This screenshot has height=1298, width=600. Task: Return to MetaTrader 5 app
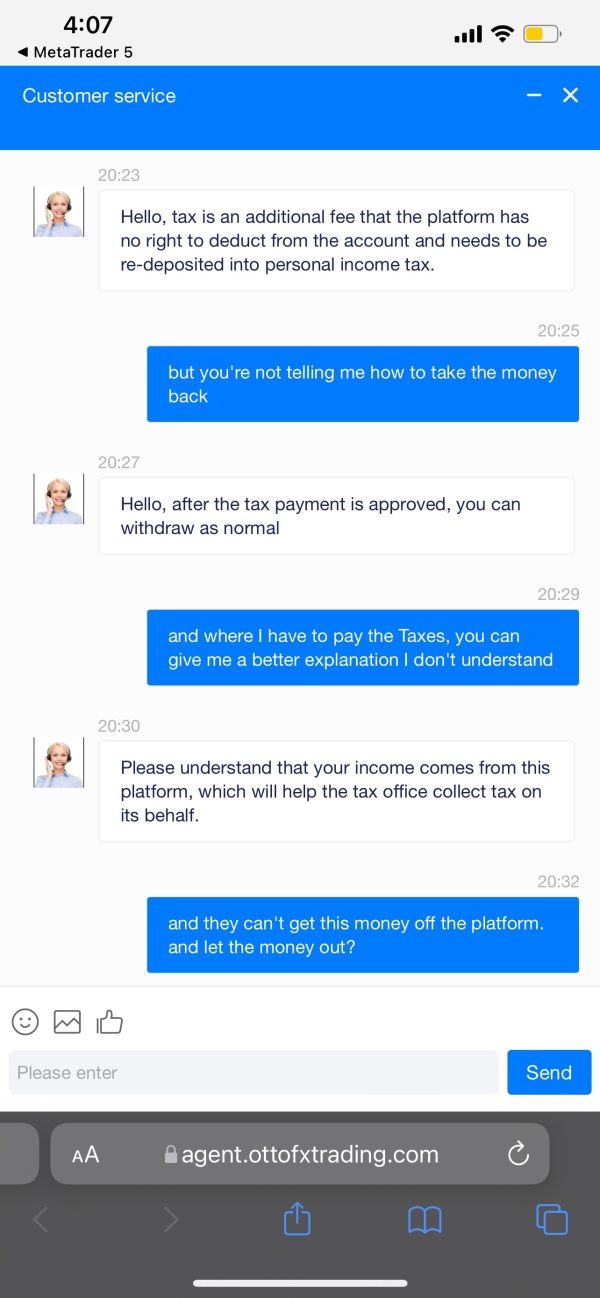[x=75, y=52]
